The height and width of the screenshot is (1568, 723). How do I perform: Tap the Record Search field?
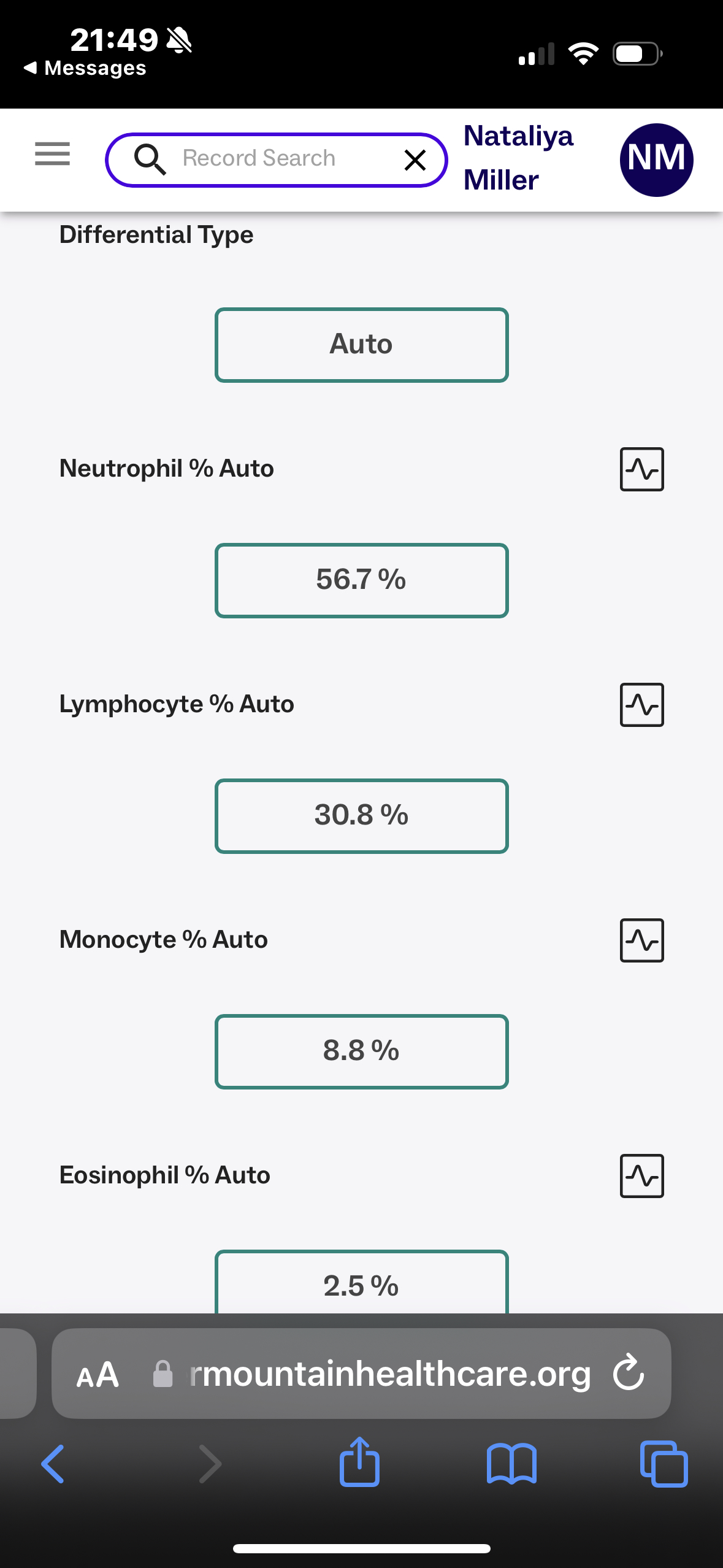(x=259, y=159)
